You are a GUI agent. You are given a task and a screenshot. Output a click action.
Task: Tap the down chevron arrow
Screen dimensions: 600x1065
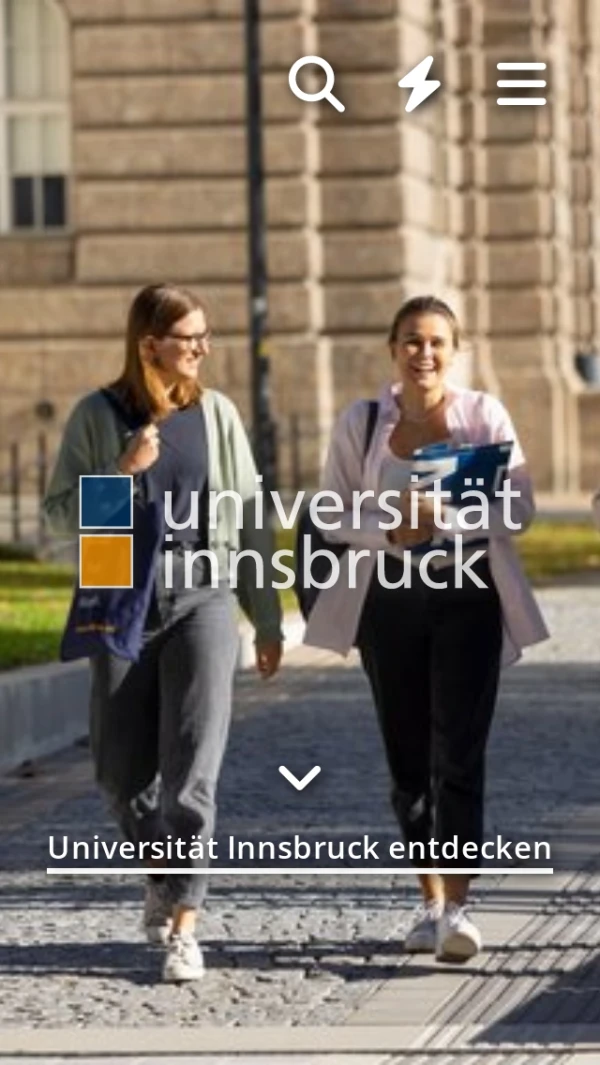pyautogui.click(x=300, y=777)
